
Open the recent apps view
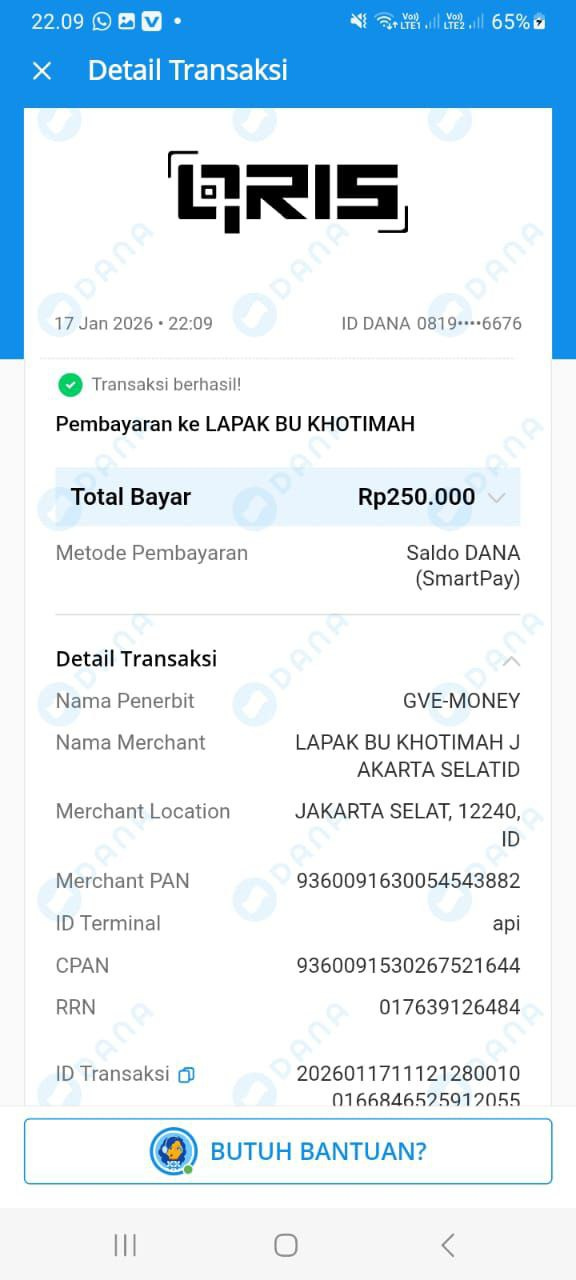[125, 1245]
